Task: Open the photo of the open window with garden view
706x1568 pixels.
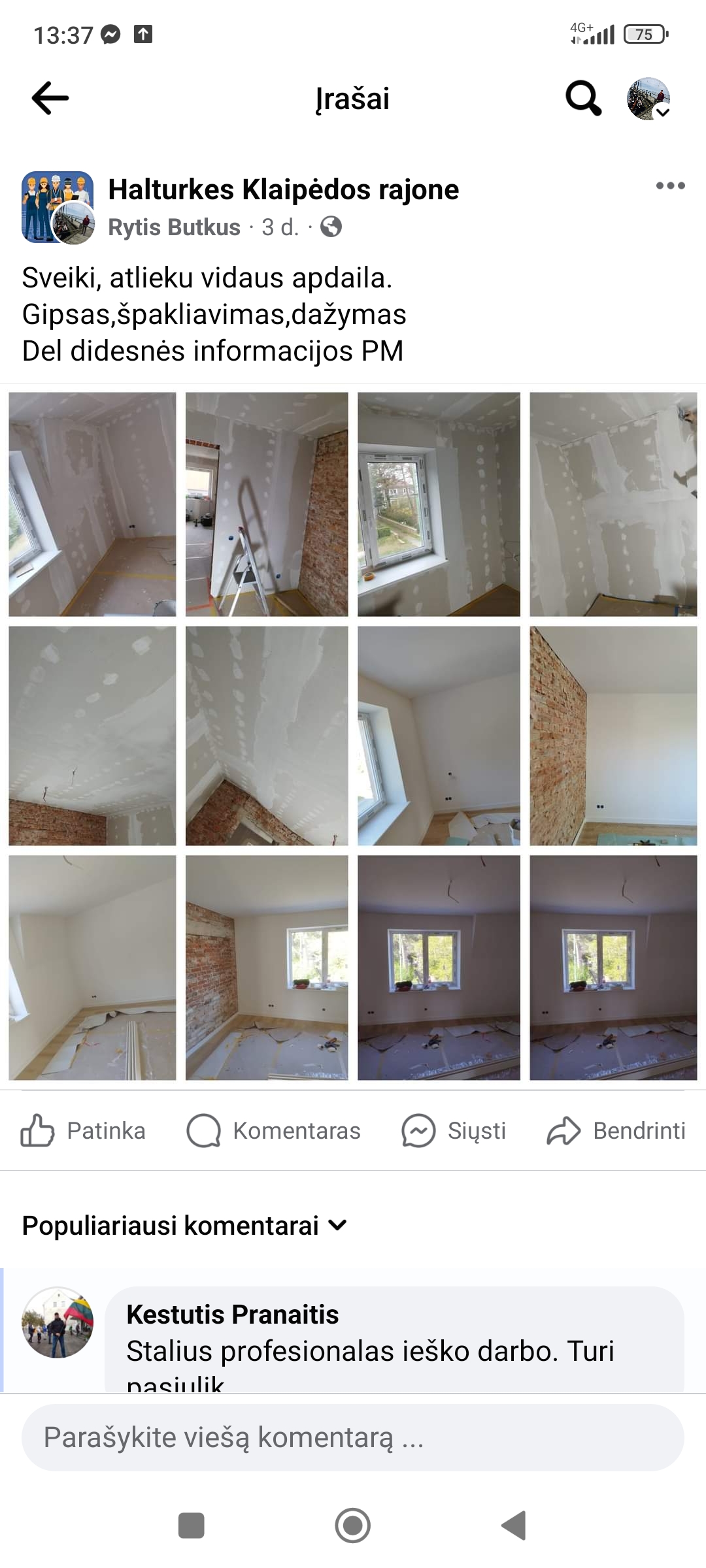Action: [x=439, y=504]
